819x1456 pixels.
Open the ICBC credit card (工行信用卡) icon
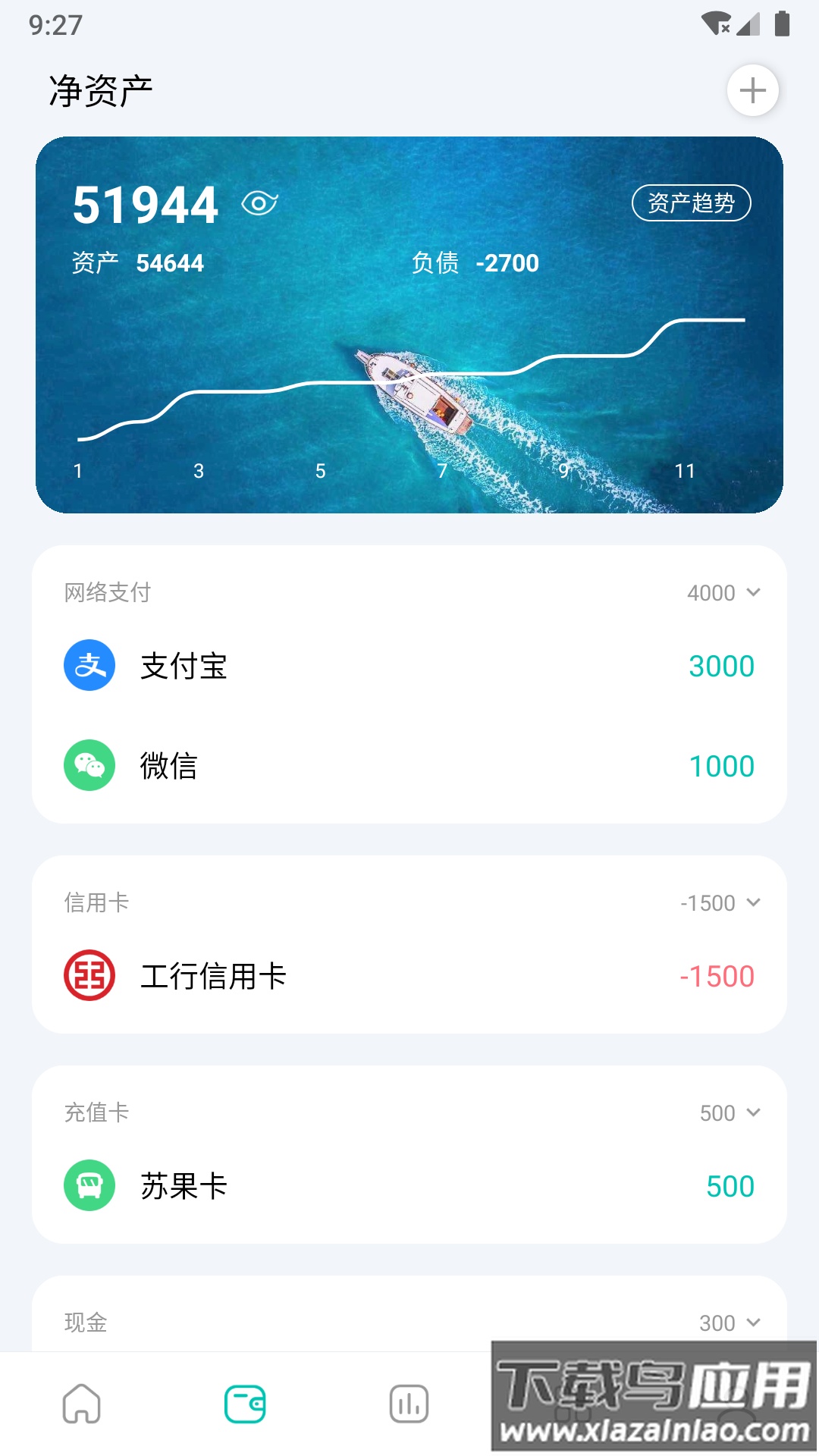pos(89,976)
